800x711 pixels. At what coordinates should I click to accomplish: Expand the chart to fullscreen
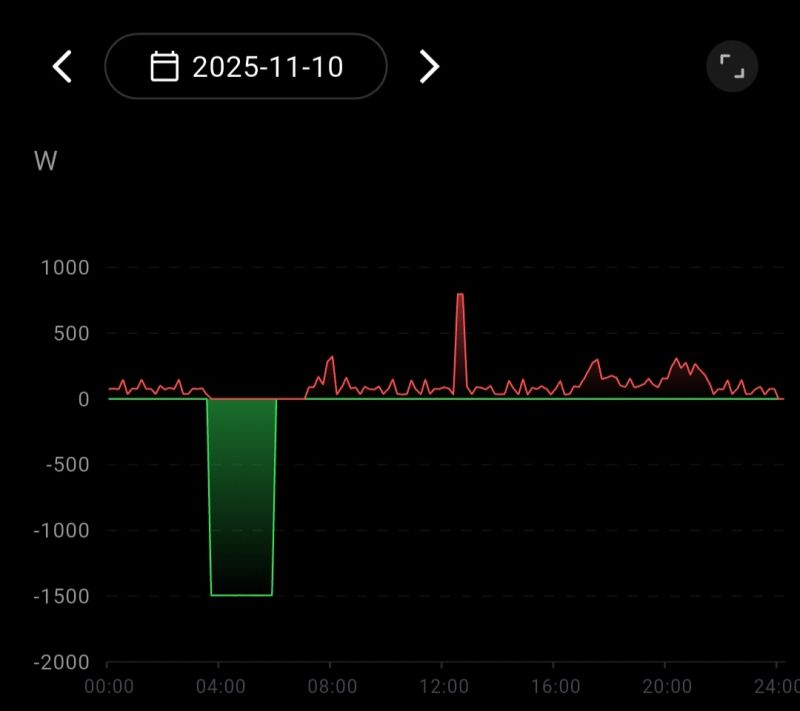pos(732,67)
